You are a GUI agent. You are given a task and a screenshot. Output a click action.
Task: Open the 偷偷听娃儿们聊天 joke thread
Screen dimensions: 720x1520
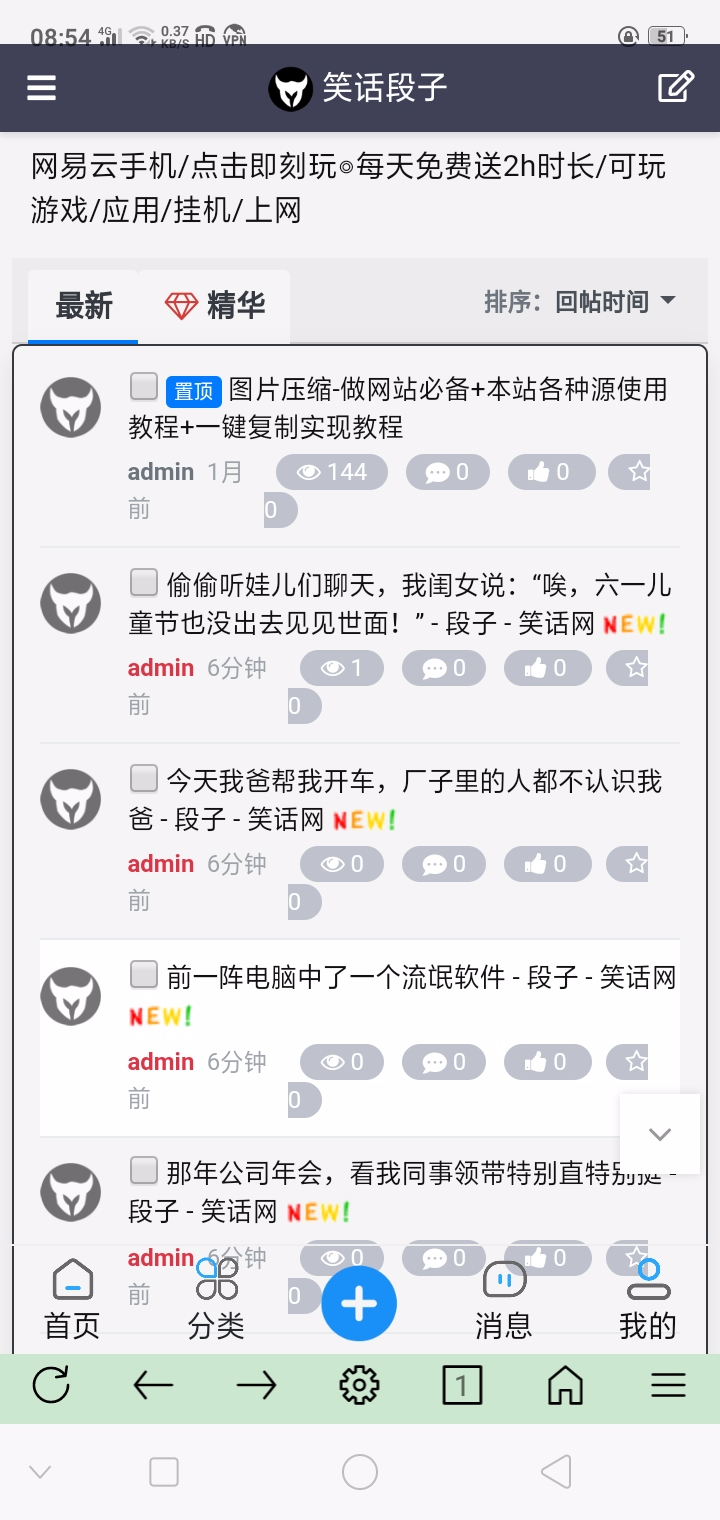coord(400,604)
